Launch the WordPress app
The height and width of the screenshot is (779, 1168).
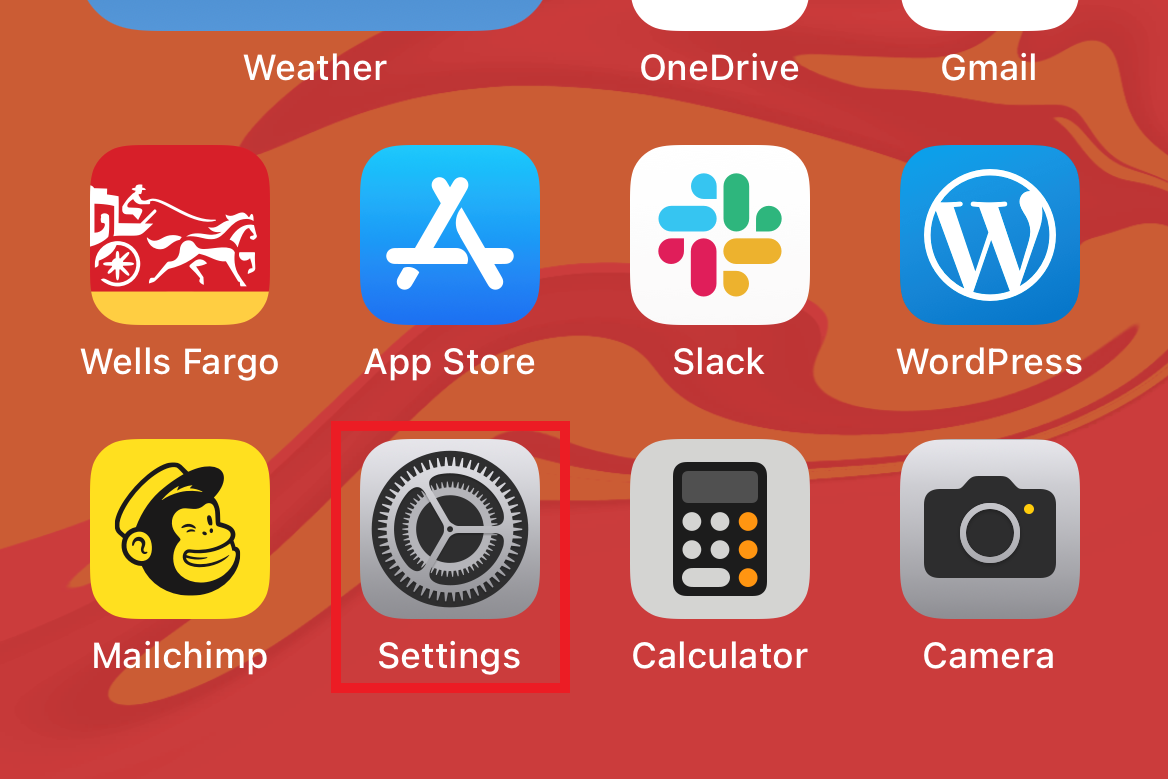990,235
